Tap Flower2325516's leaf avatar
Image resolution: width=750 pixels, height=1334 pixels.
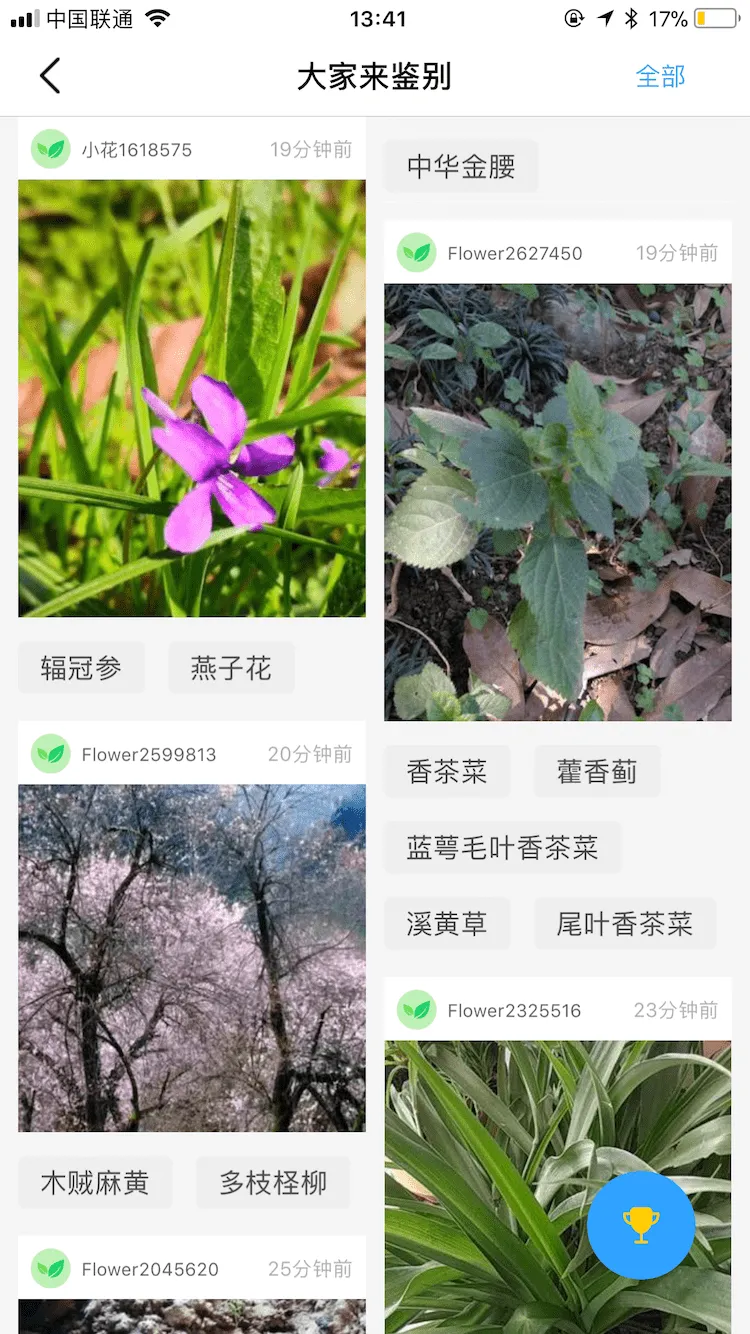point(417,1010)
